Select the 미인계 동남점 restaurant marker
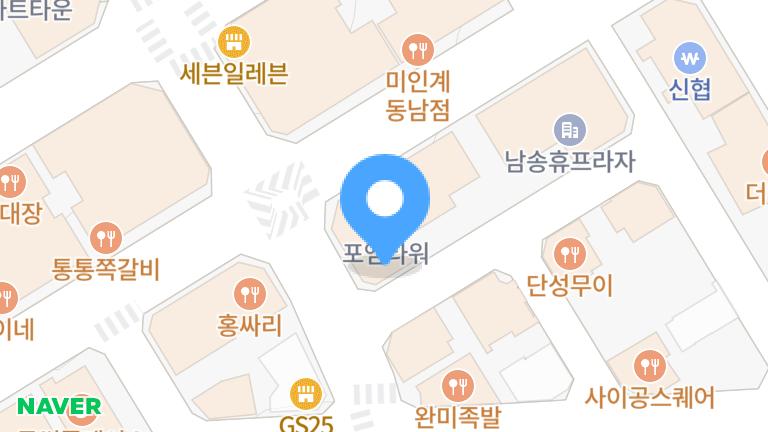 418,48
